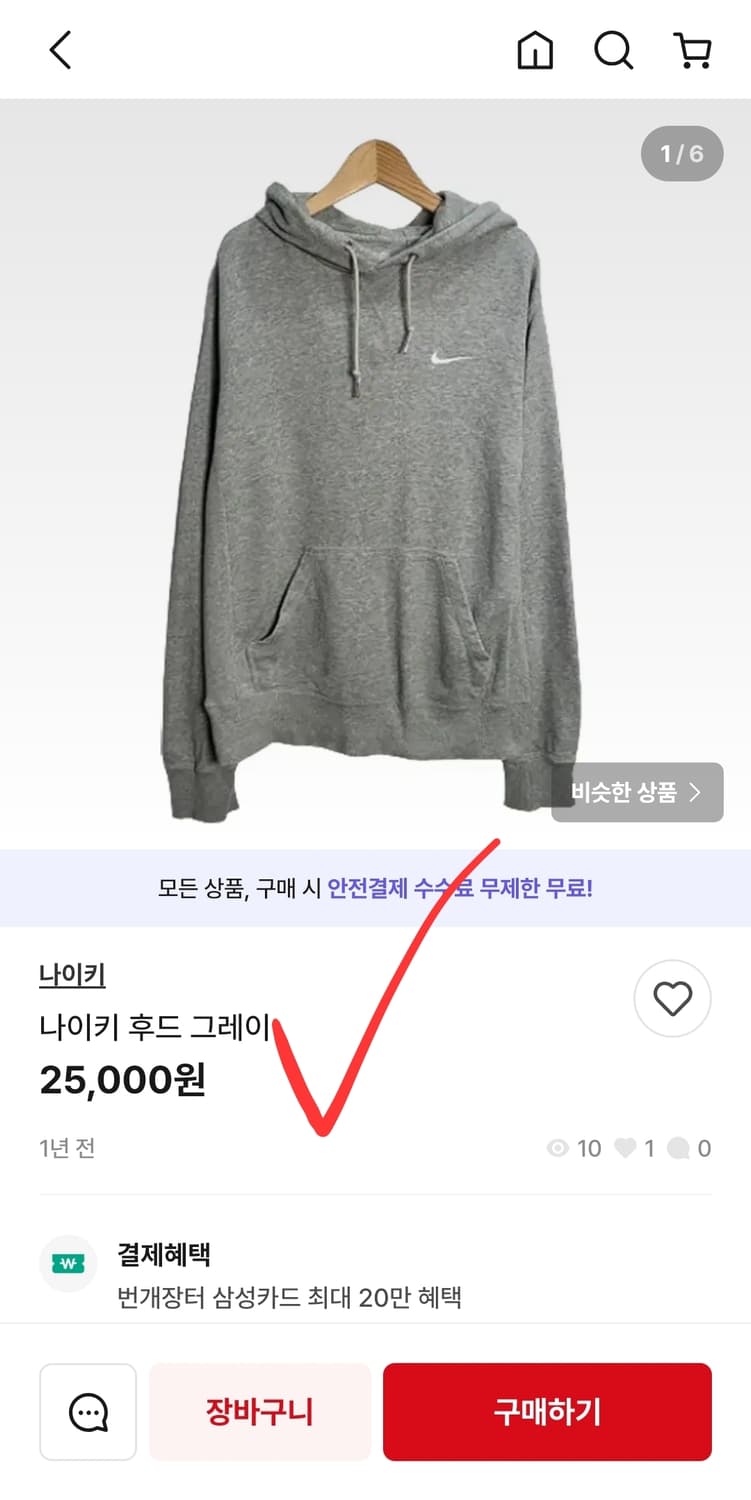Select the product title 나이키 후드 그레이
The width and height of the screenshot is (751, 1500).
[152, 1027]
